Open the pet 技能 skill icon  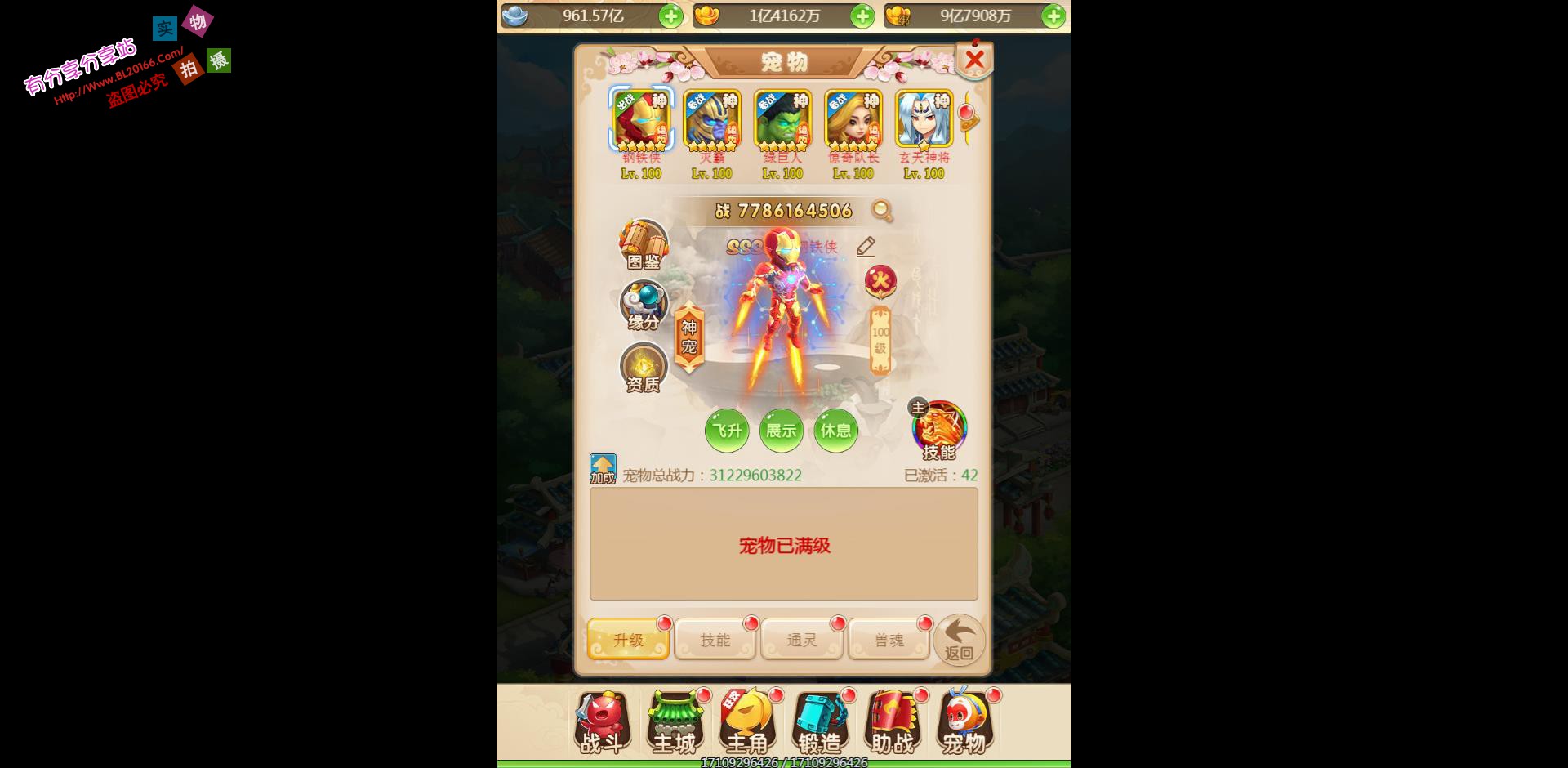point(939,430)
